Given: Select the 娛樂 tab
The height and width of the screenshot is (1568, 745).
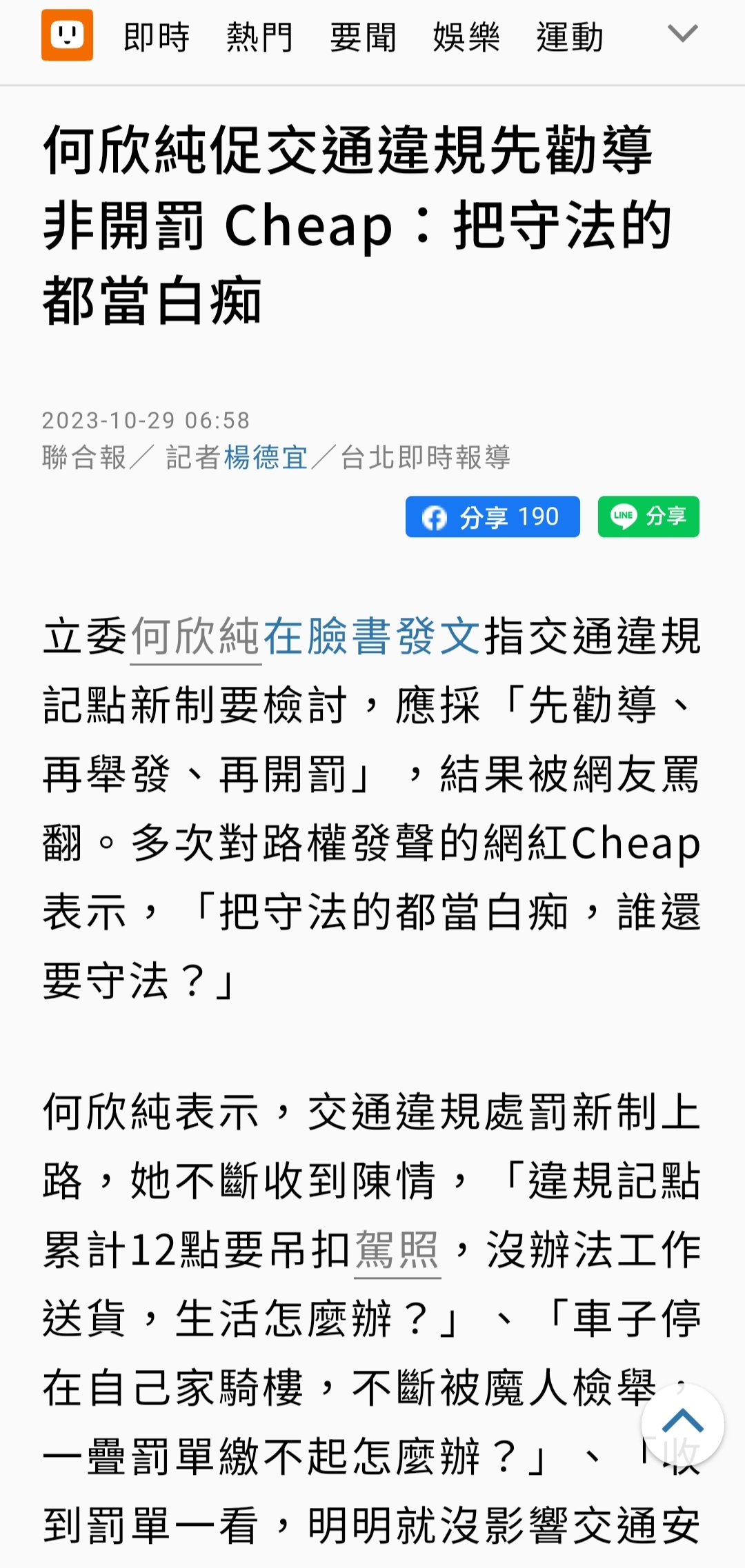Looking at the screenshot, I should pos(467,37).
